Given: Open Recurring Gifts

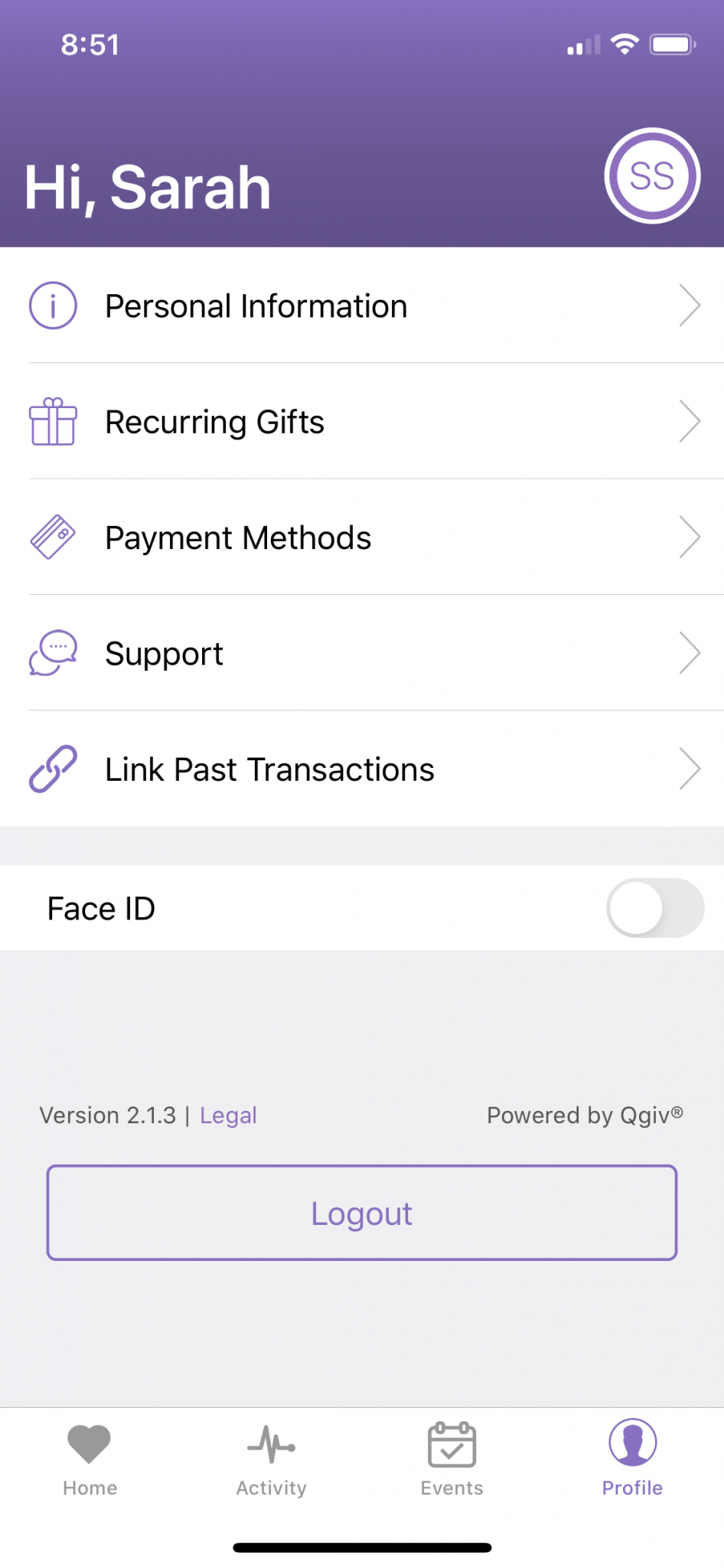Looking at the screenshot, I should (362, 421).
